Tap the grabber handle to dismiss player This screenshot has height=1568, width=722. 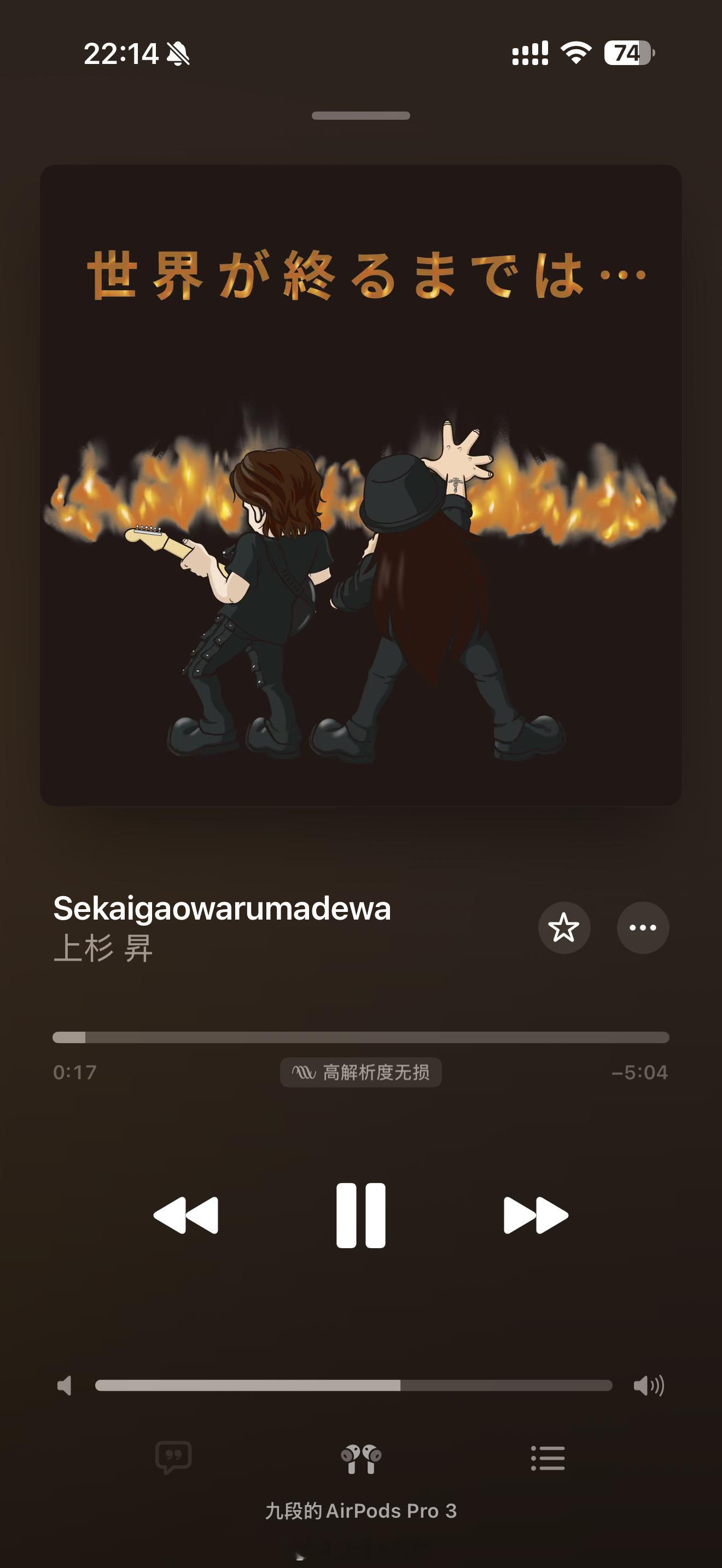click(x=361, y=114)
